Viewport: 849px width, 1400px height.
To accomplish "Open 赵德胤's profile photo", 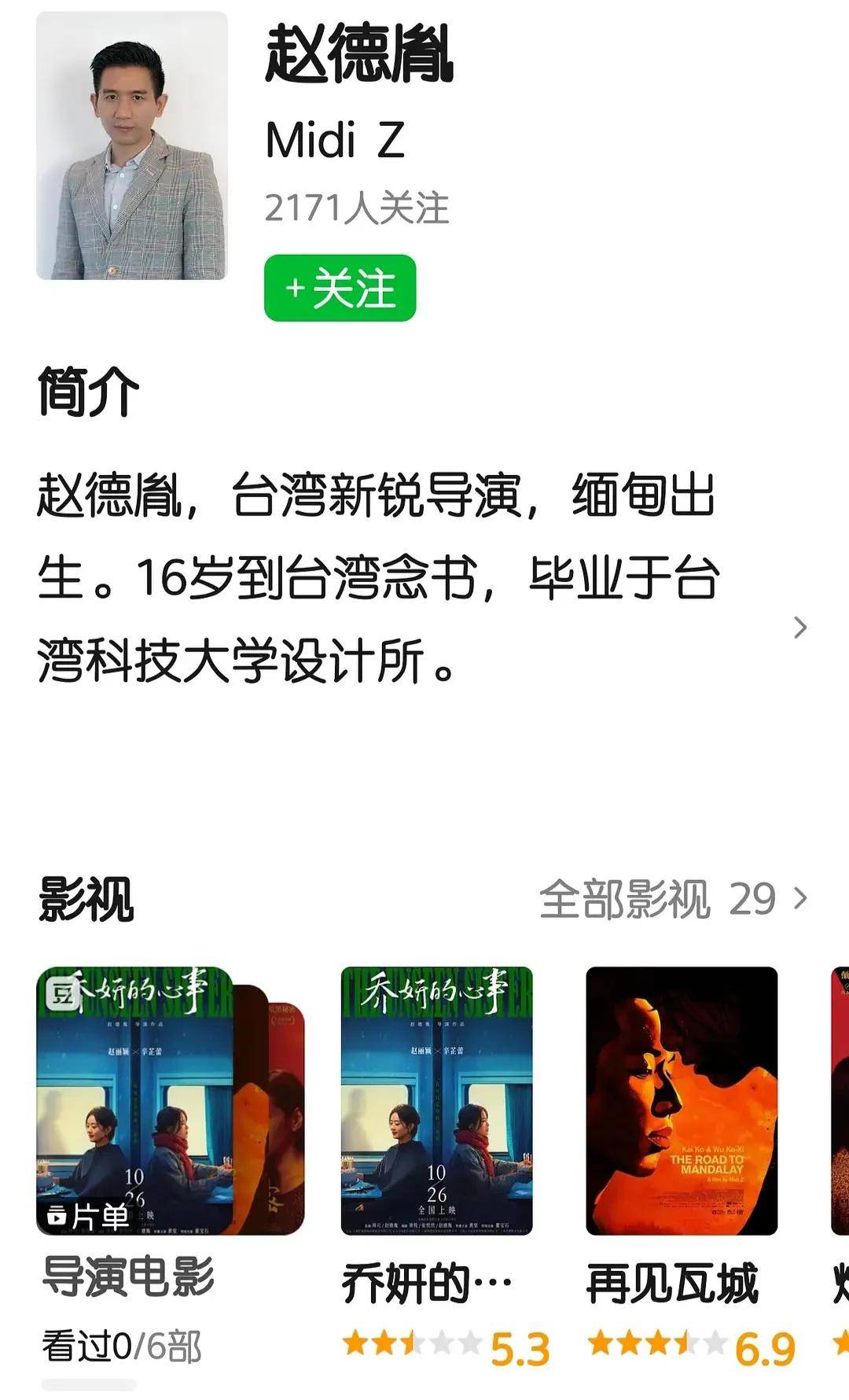I will pos(132,146).
